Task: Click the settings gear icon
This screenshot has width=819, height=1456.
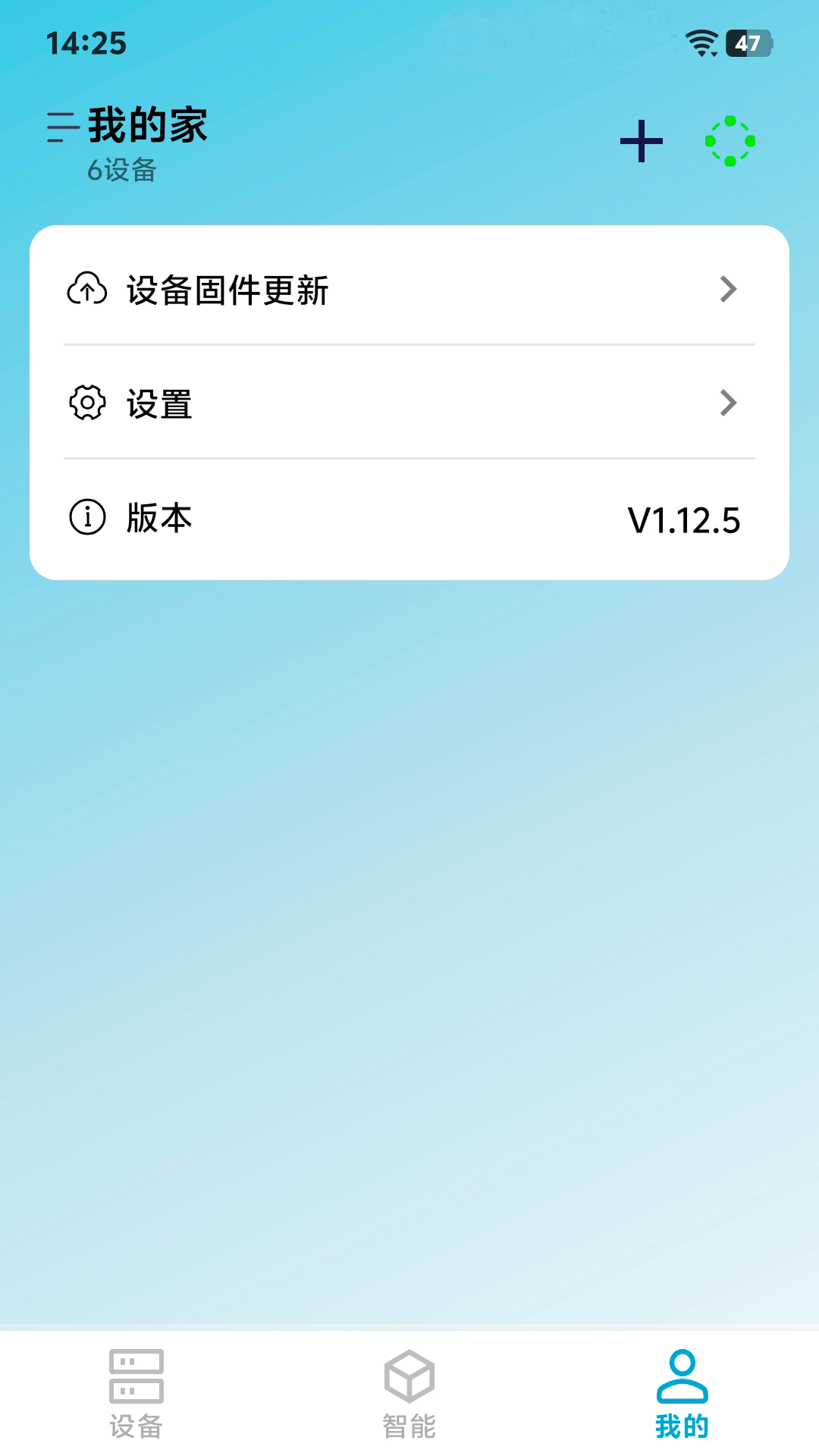Action: (x=86, y=403)
